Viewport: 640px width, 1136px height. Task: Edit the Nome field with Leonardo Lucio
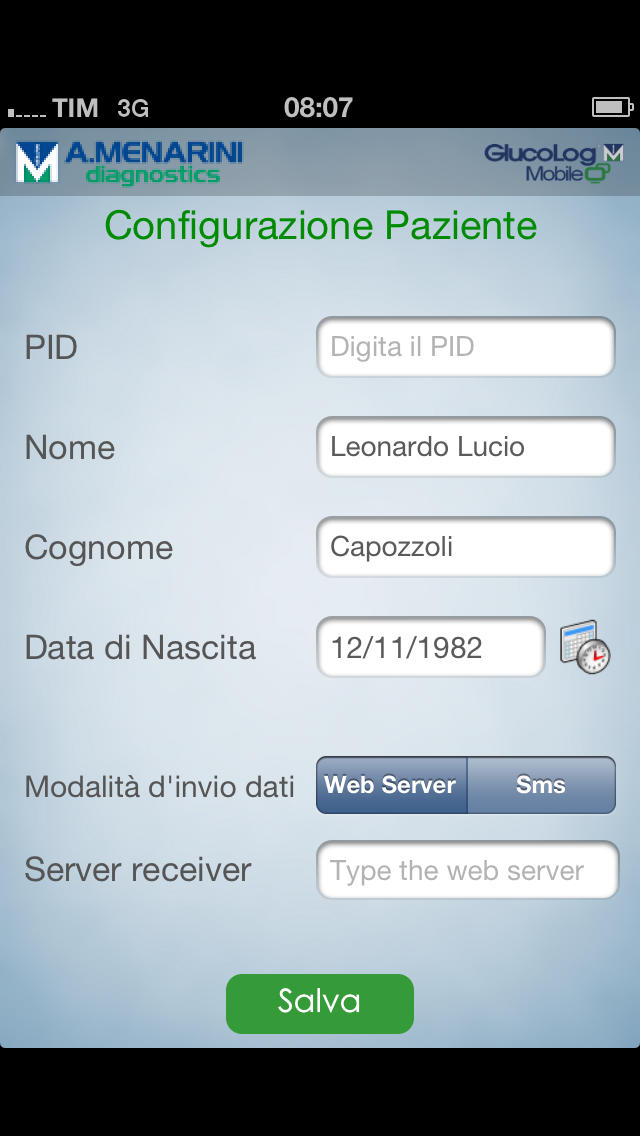466,447
